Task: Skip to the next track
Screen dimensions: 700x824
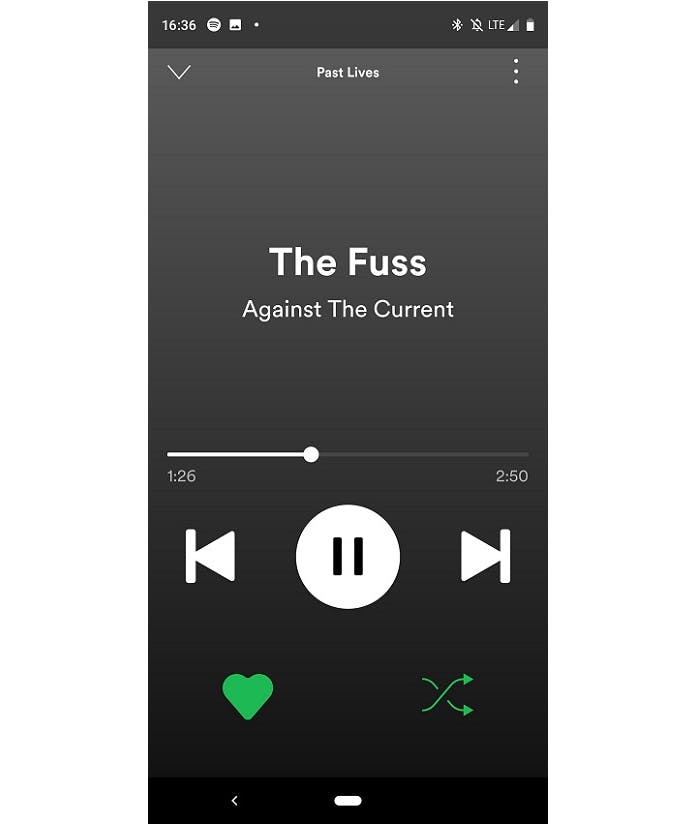Action: coord(485,556)
